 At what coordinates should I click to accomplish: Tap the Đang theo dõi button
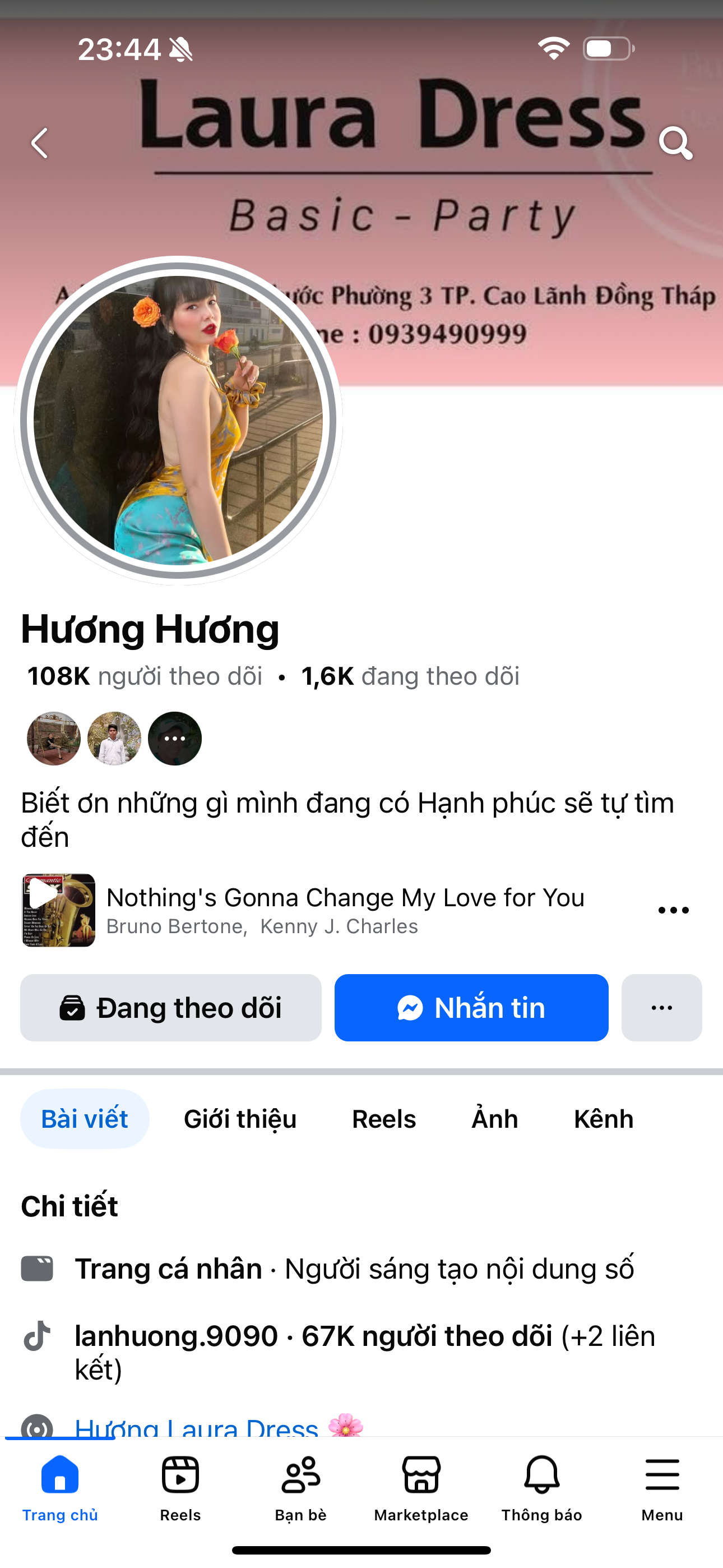pos(171,1007)
